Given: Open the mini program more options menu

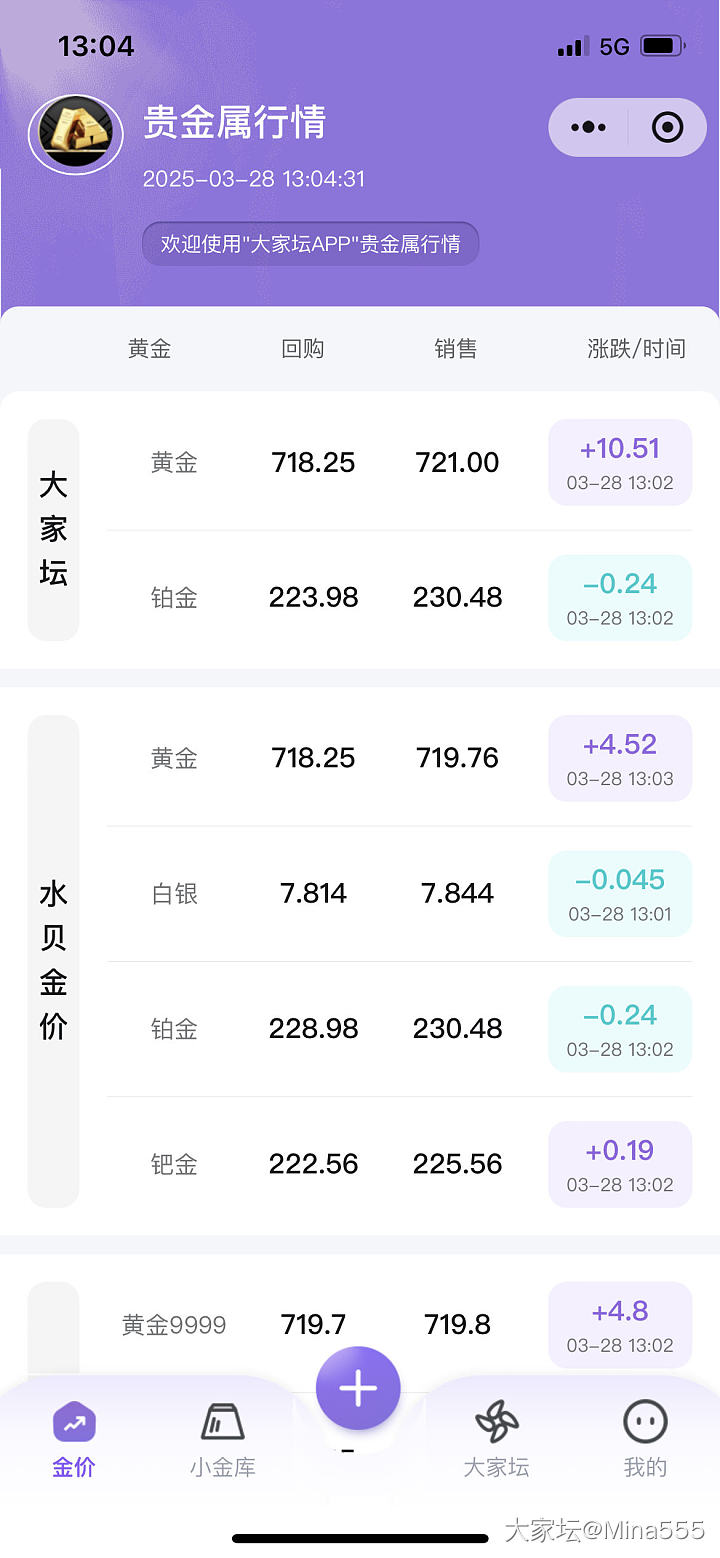Looking at the screenshot, I should click(588, 128).
